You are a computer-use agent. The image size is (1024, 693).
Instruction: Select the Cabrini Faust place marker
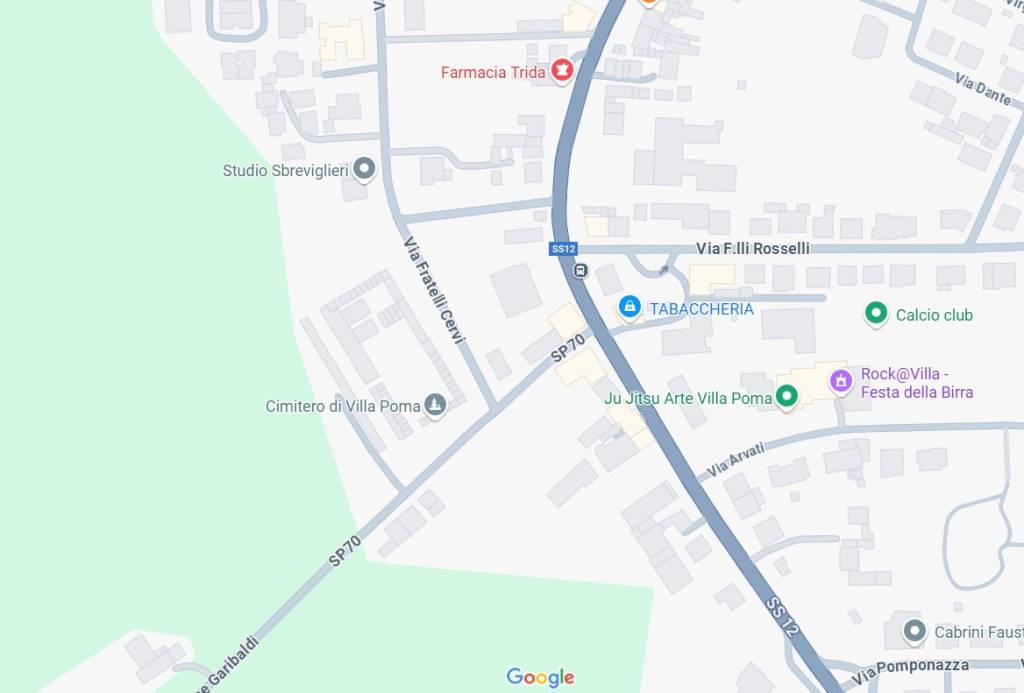click(x=914, y=631)
